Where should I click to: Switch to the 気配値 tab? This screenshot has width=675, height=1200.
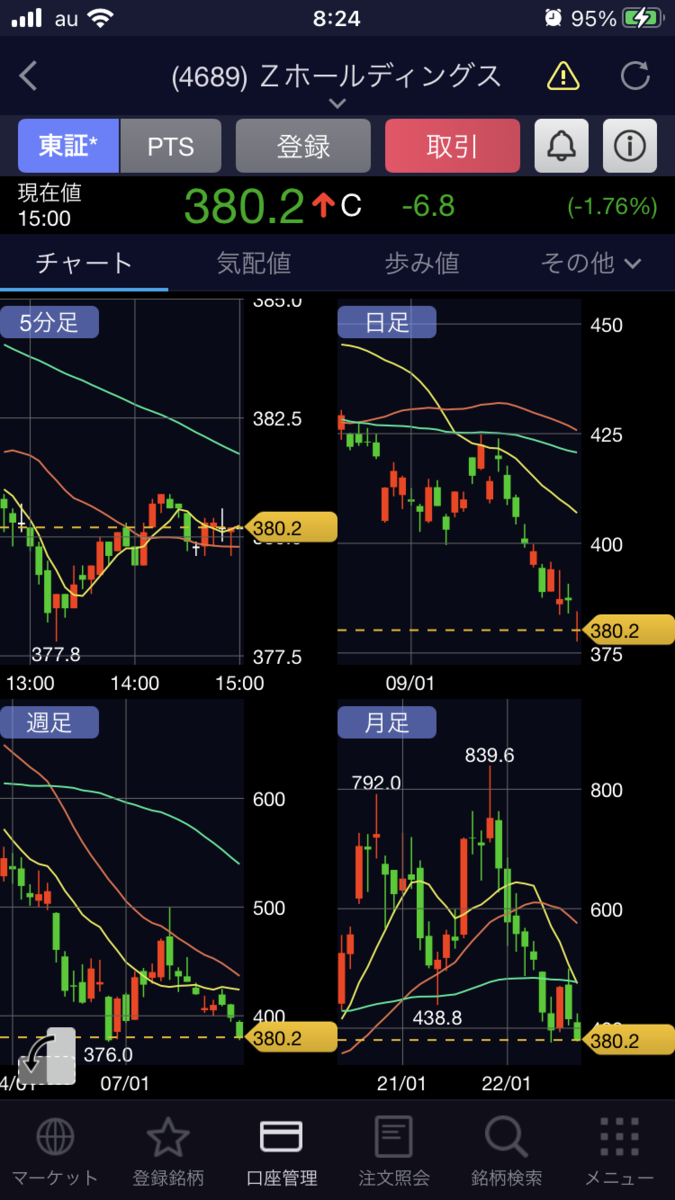253,263
